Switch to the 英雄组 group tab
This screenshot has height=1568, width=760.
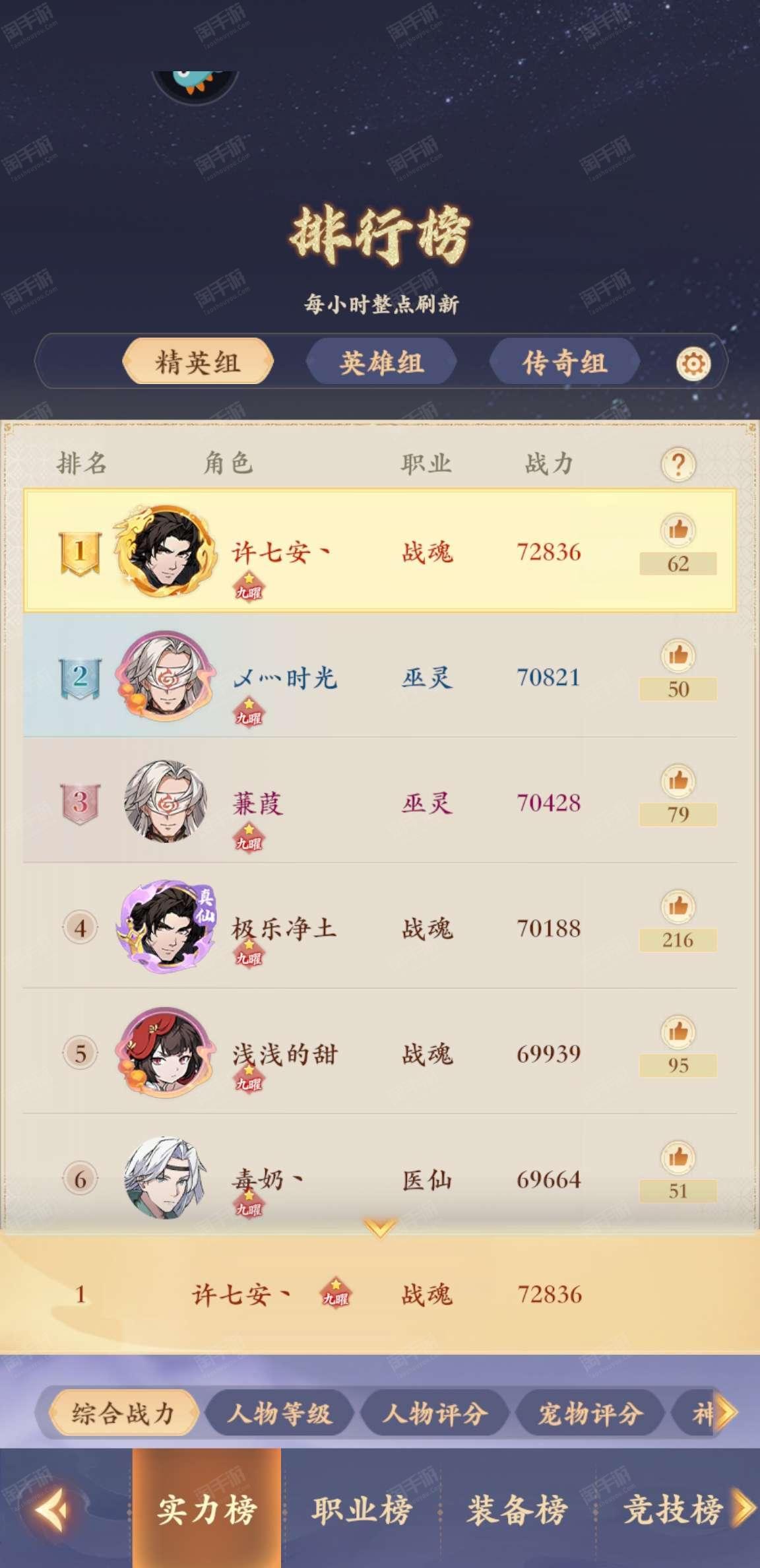coord(381,362)
